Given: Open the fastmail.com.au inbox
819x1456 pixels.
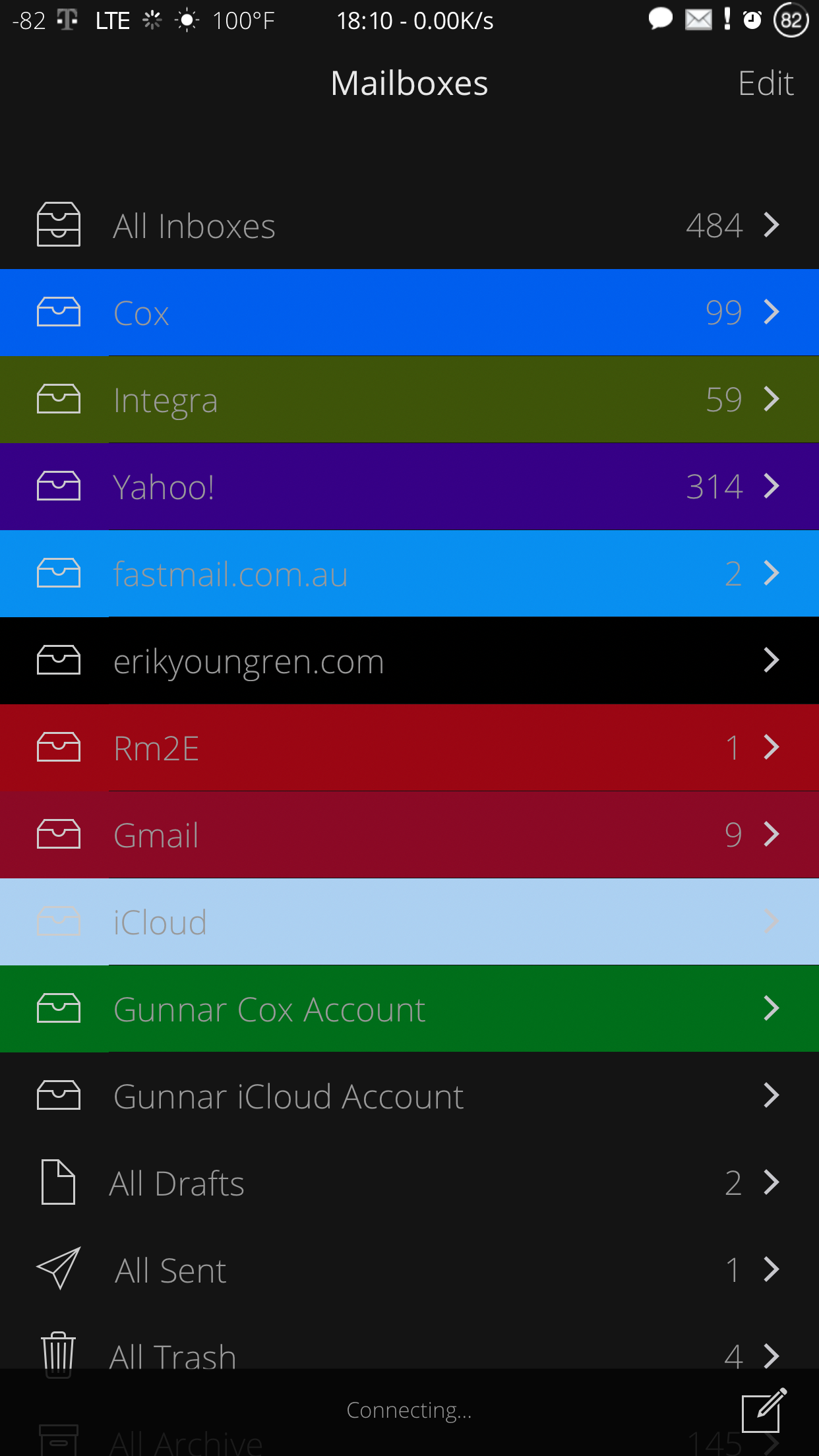Looking at the screenshot, I should tap(409, 574).
